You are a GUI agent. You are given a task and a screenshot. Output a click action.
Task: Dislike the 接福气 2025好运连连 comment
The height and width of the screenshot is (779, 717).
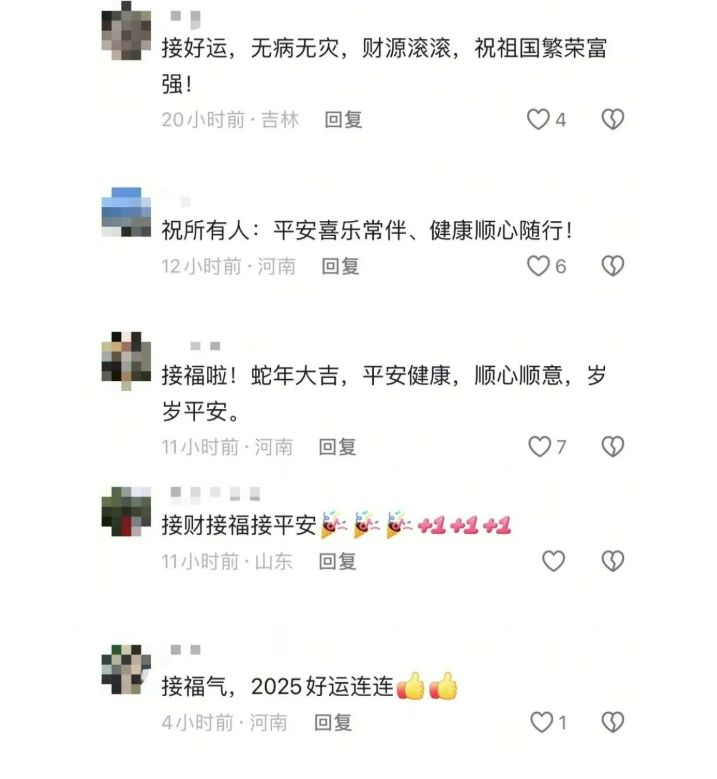(612, 721)
